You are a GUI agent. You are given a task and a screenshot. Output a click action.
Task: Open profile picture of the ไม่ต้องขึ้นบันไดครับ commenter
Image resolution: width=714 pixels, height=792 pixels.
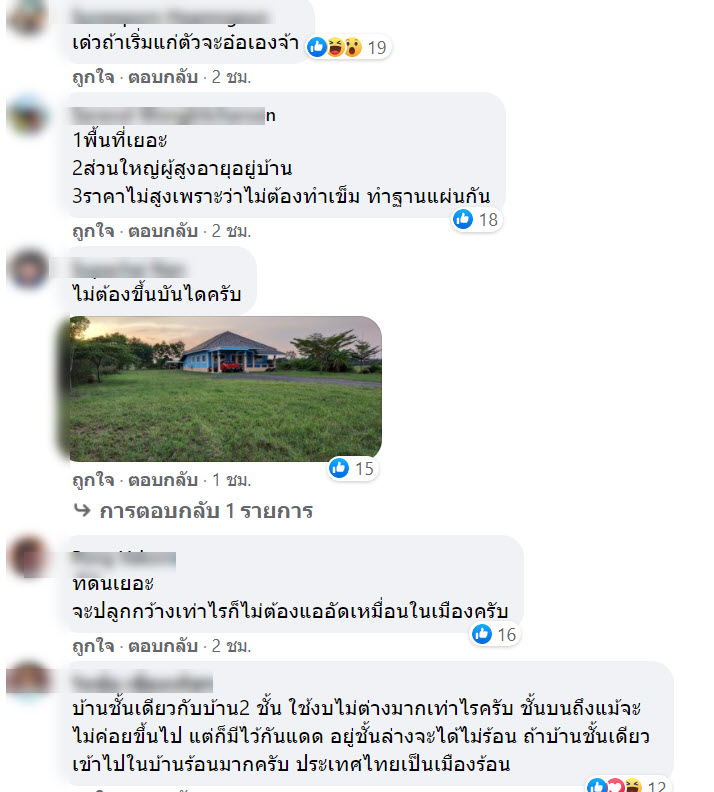[x=29, y=268]
